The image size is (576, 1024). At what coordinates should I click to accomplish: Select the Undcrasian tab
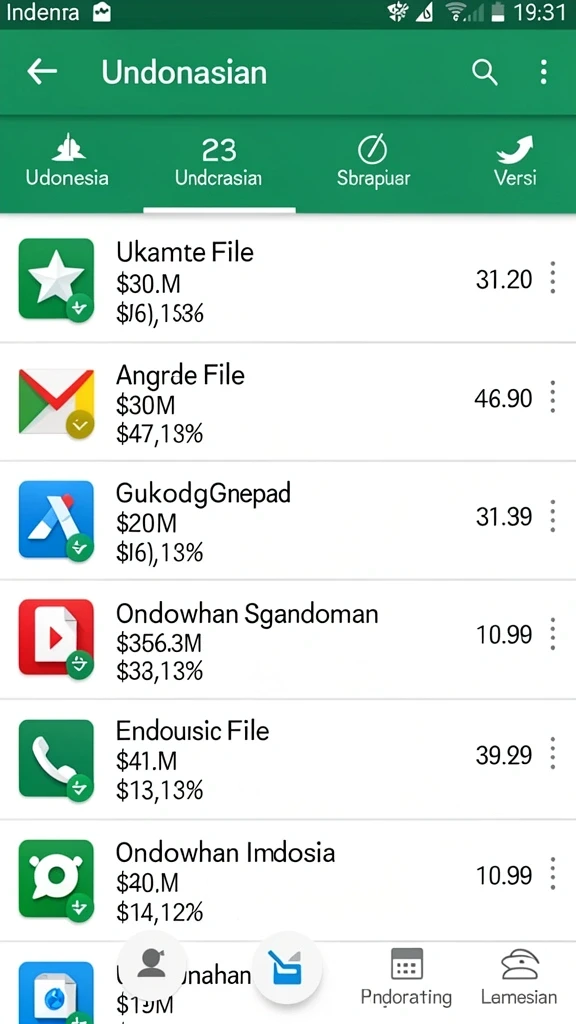pyautogui.click(x=219, y=163)
